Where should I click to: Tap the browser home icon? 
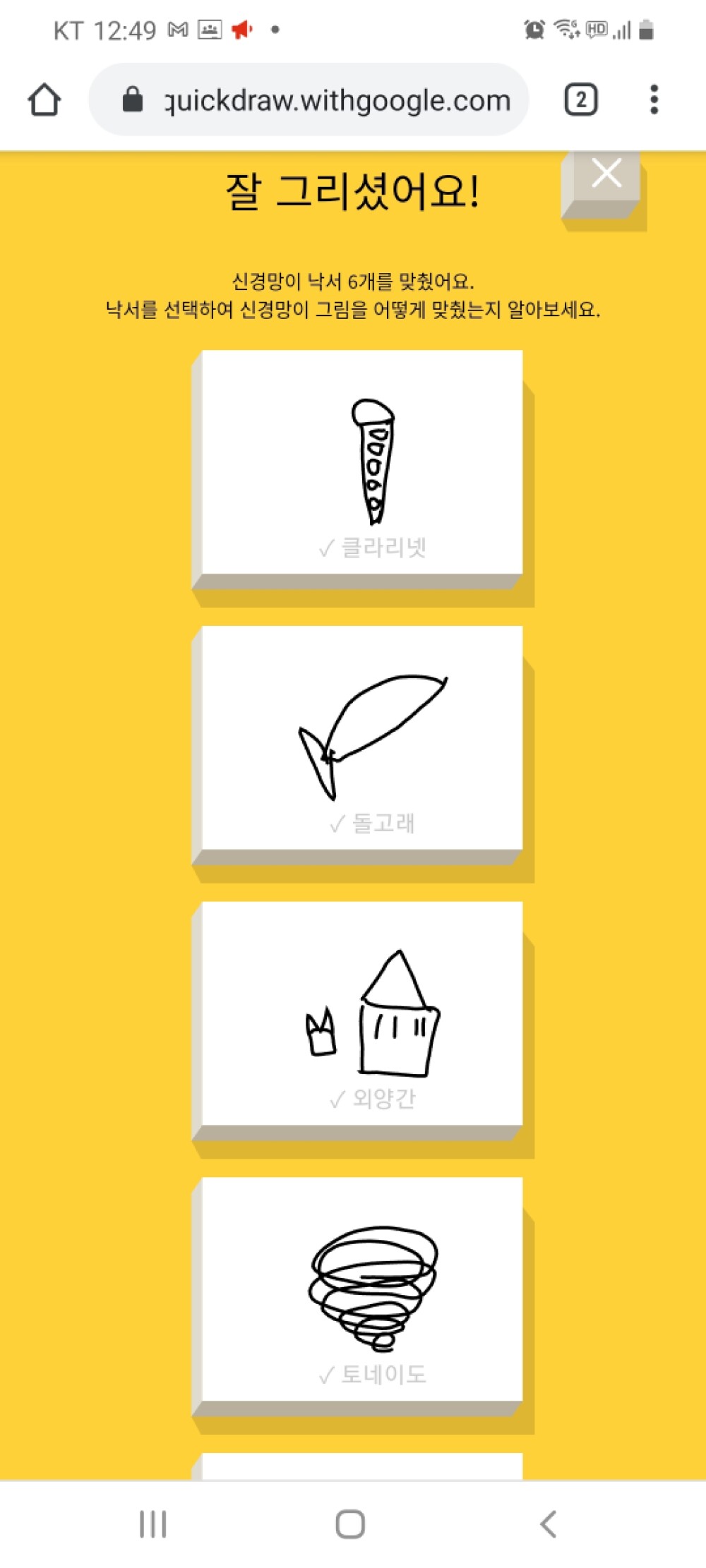click(x=44, y=99)
